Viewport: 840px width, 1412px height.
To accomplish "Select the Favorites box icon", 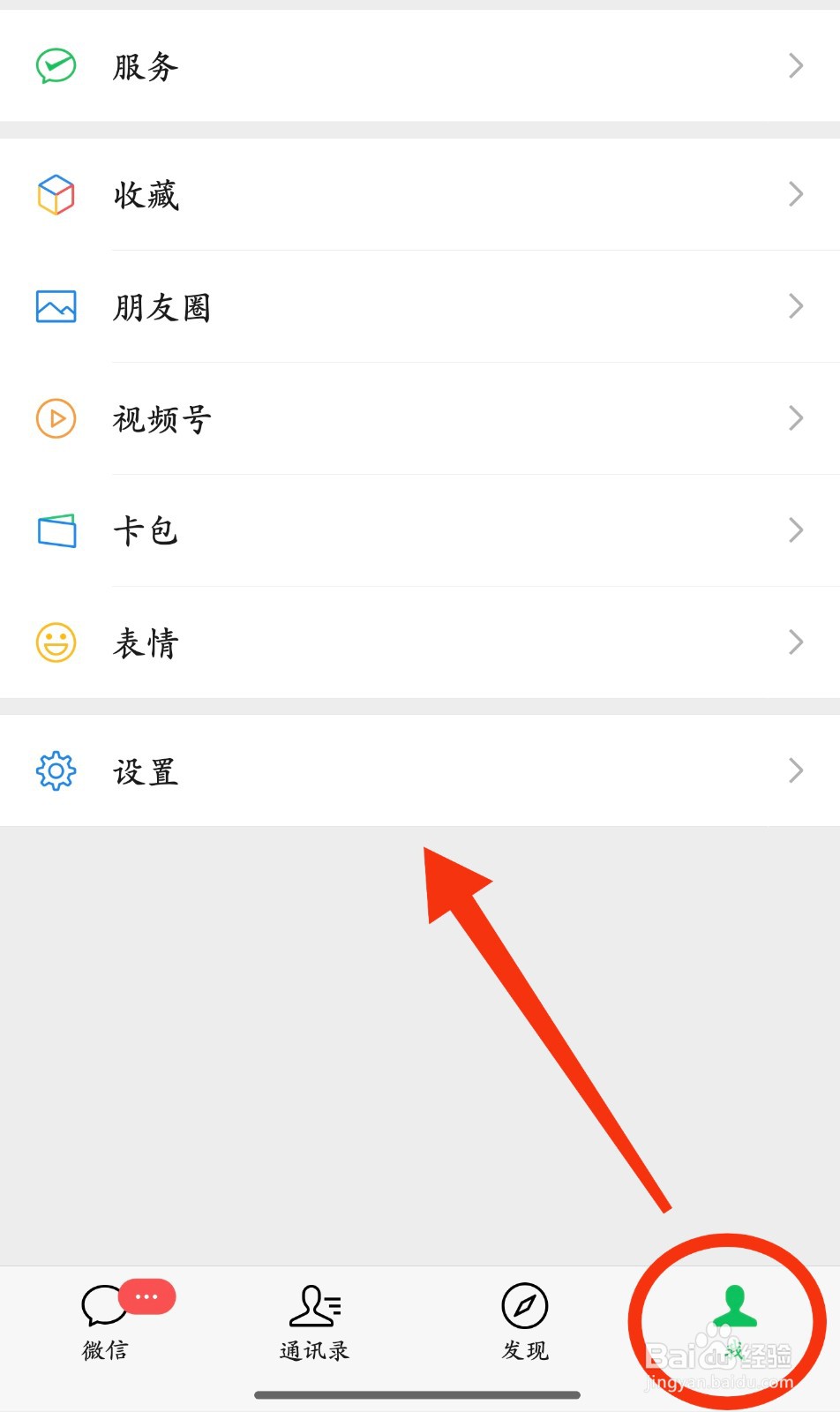I will tap(55, 194).
